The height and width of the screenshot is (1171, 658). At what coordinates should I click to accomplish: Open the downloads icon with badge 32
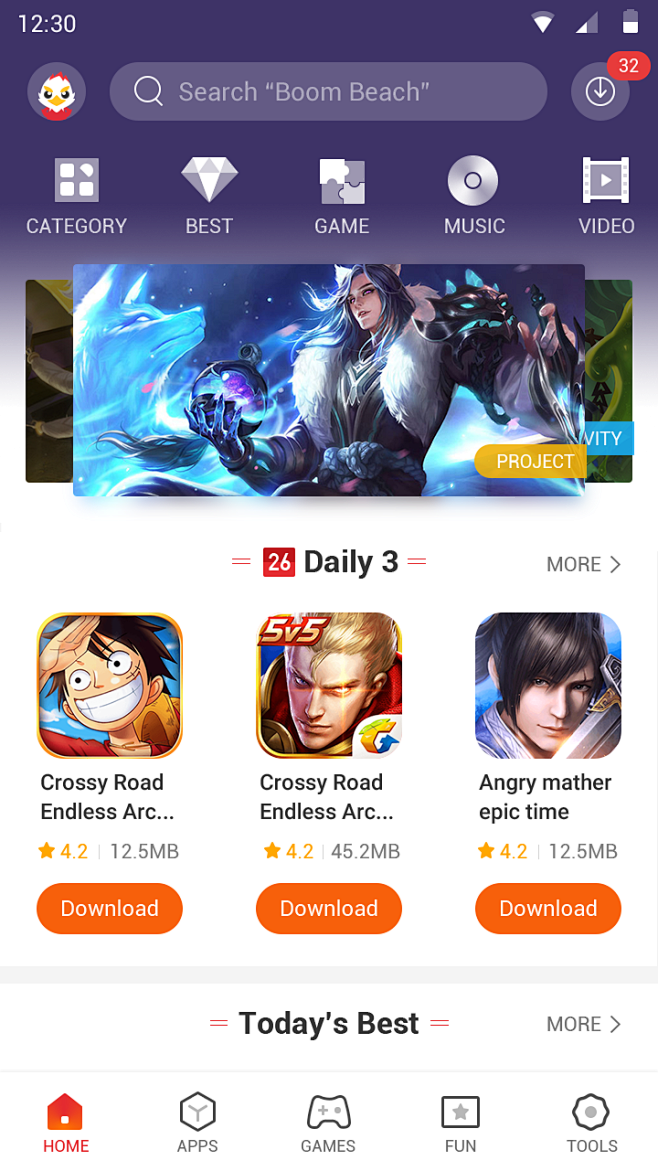(x=600, y=92)
